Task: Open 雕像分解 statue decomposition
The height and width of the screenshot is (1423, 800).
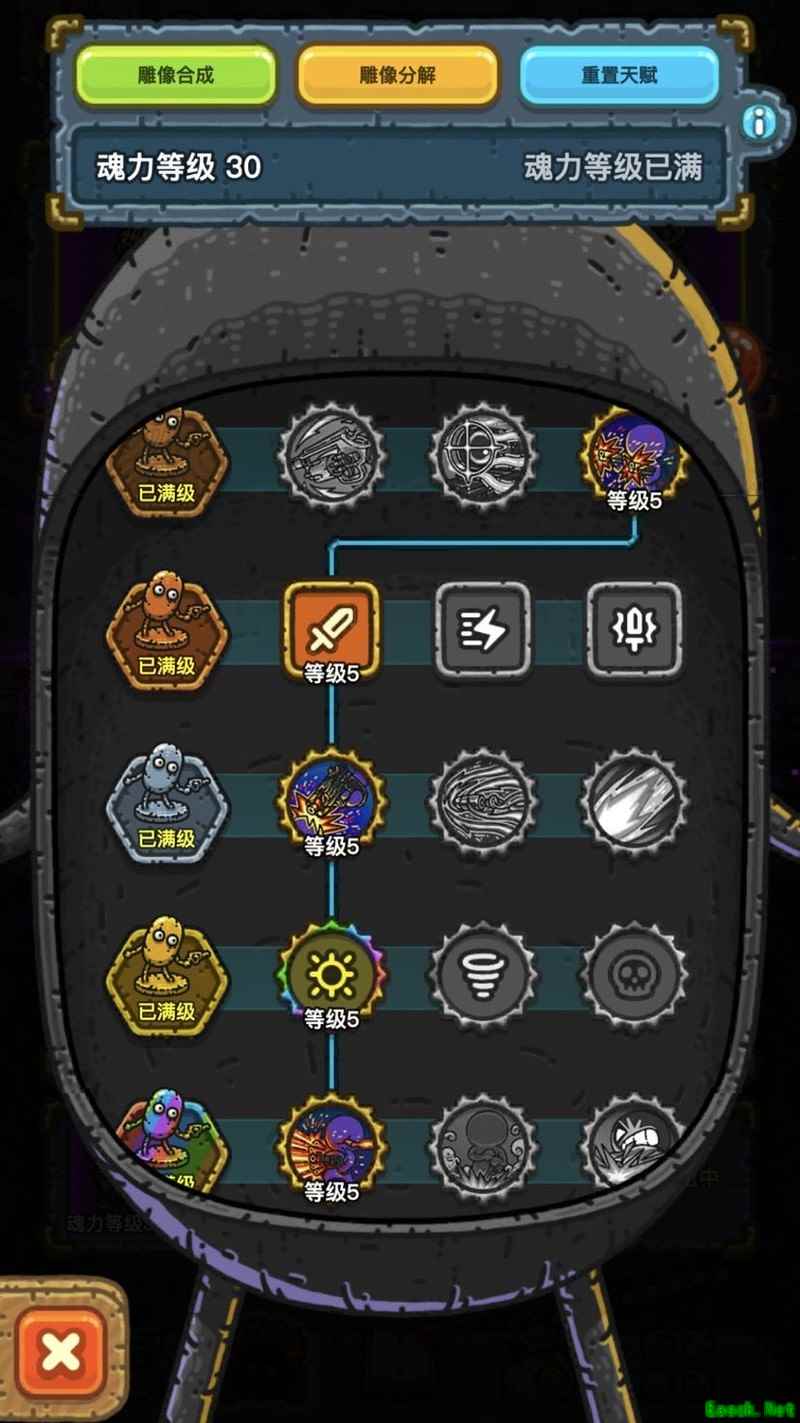Action: click(397, 75)
